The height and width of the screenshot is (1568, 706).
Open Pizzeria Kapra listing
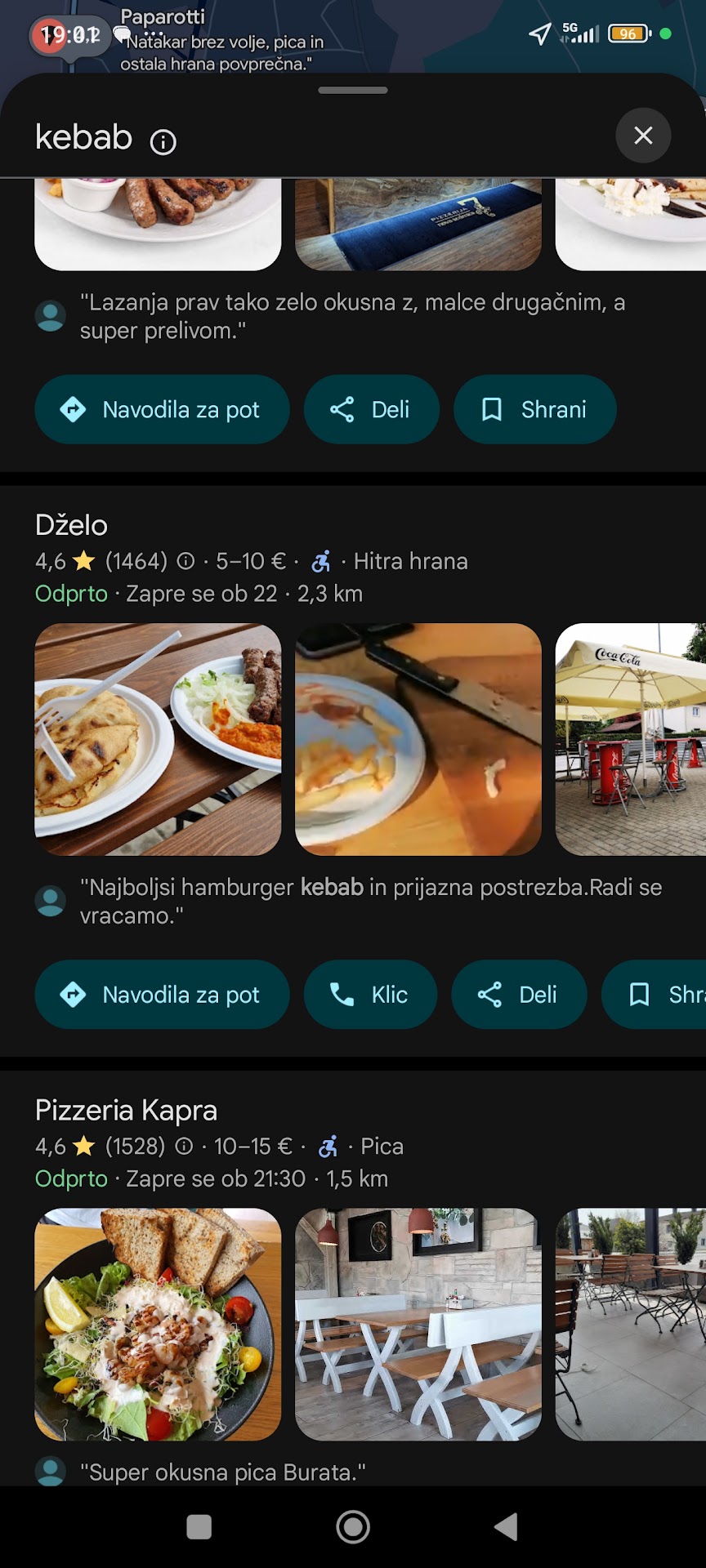pos(126,1111)
